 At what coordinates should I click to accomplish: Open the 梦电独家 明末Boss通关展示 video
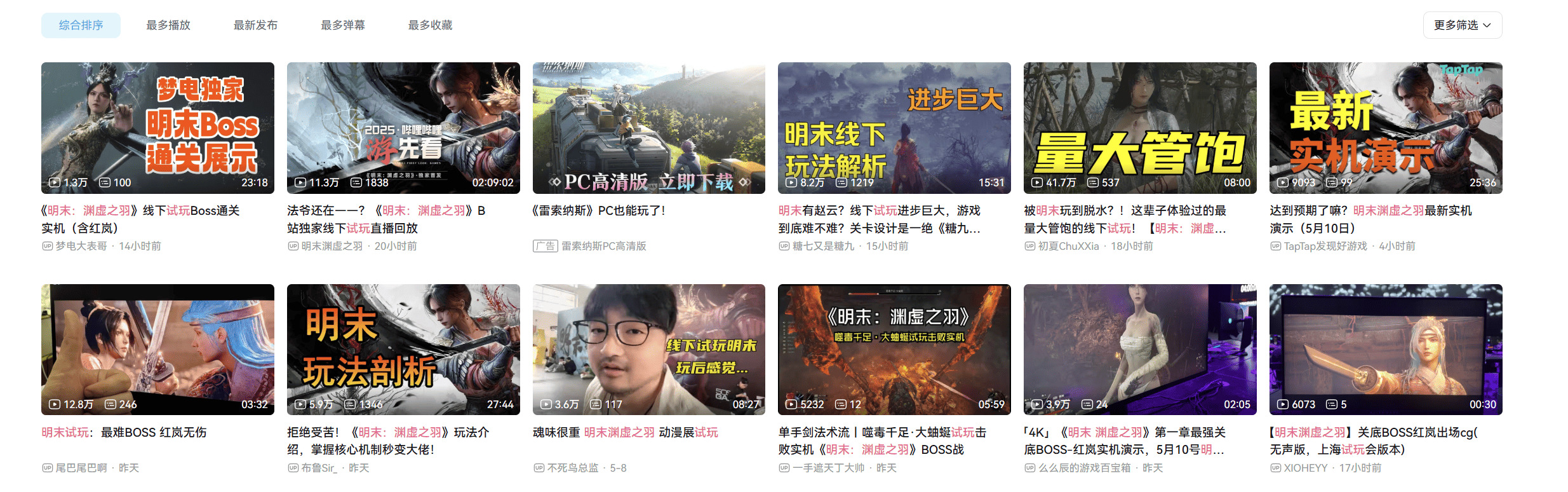click(157, 128)
